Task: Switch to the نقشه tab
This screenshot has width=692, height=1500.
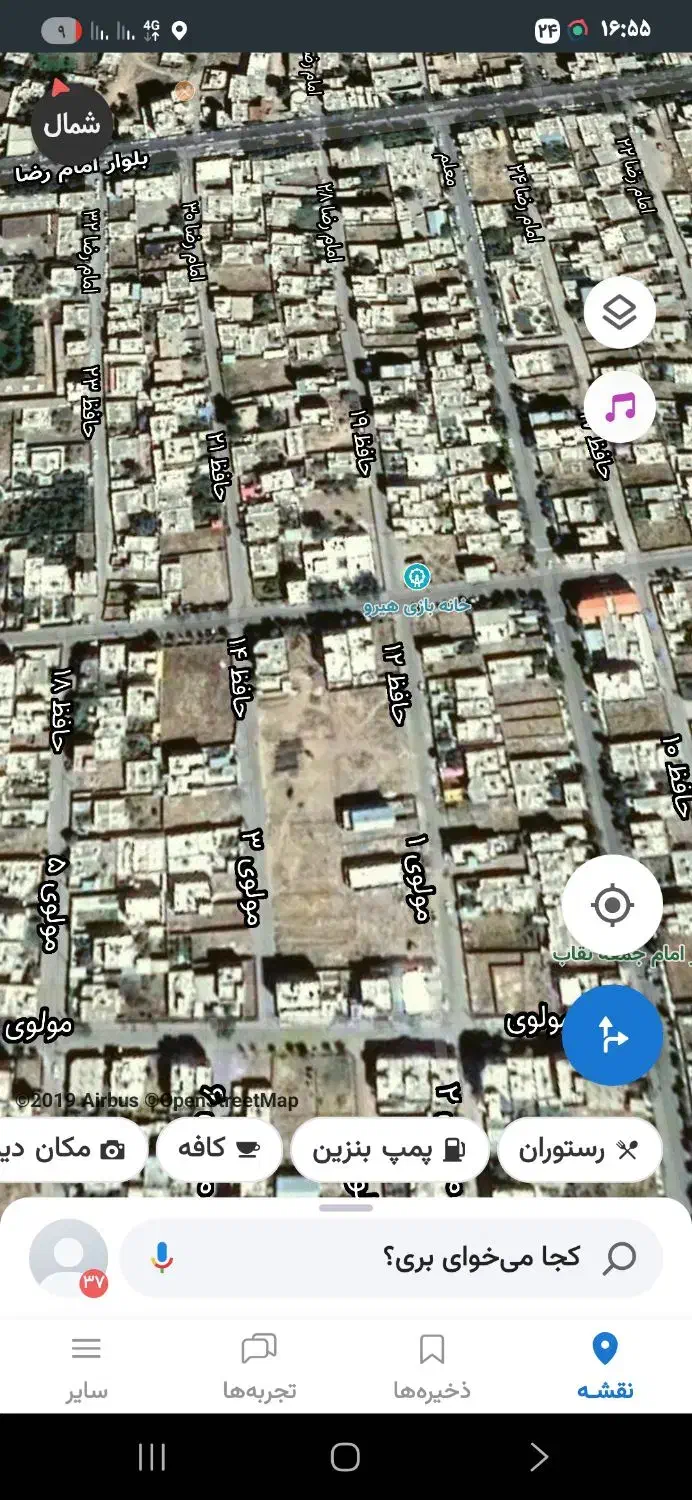Action: (605, 1366)
